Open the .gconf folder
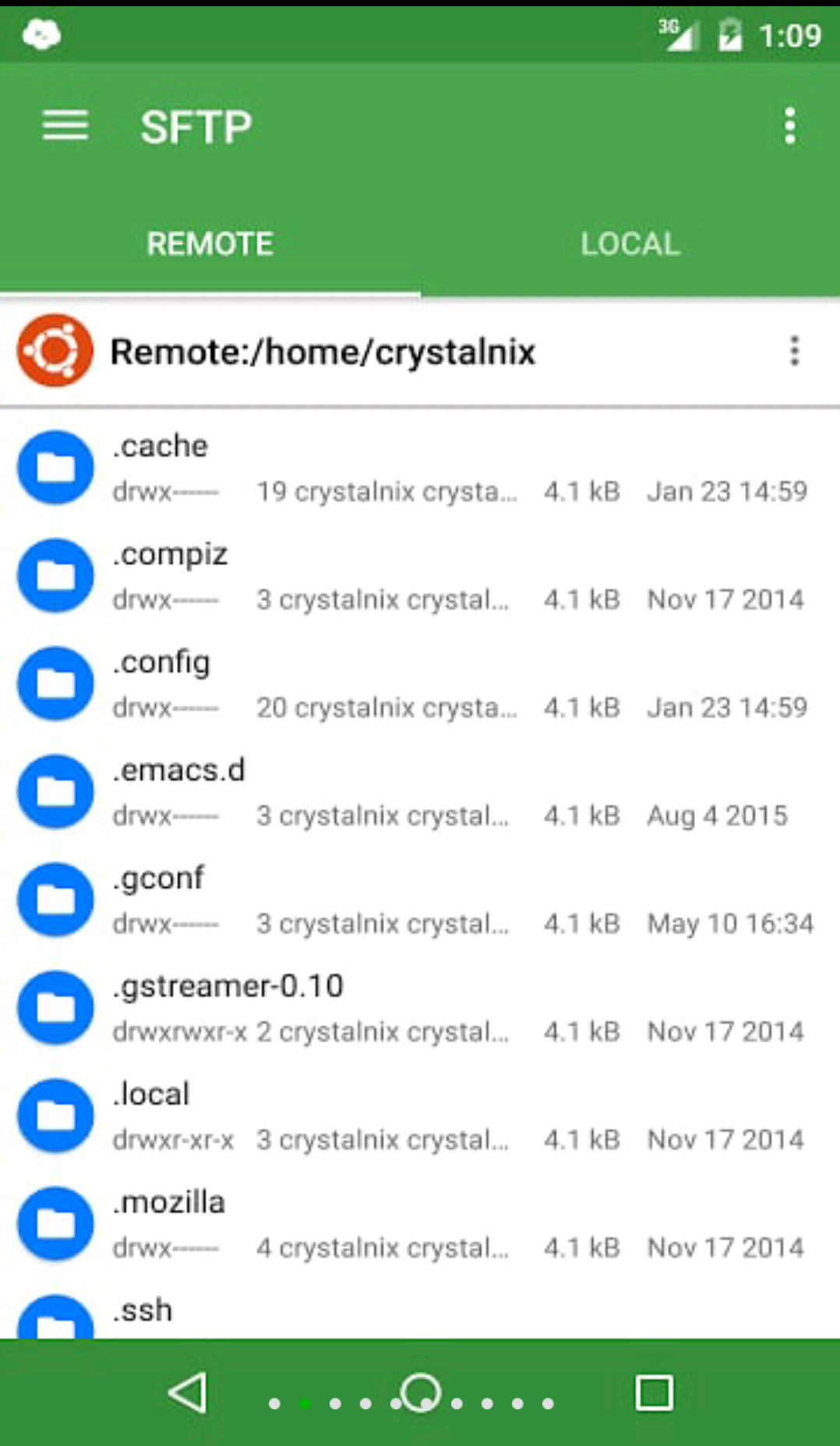Screen dimensions: 840x1446 tap(420, 900)
